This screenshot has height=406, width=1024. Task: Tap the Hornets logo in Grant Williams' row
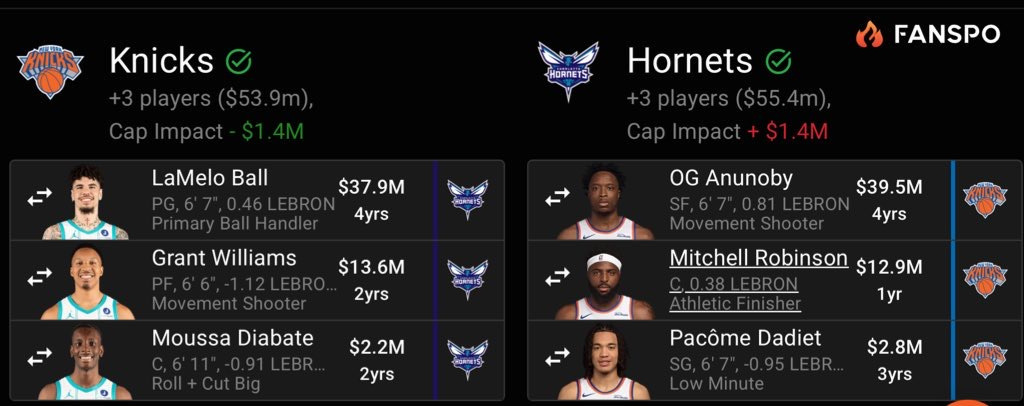pos(468,279)
